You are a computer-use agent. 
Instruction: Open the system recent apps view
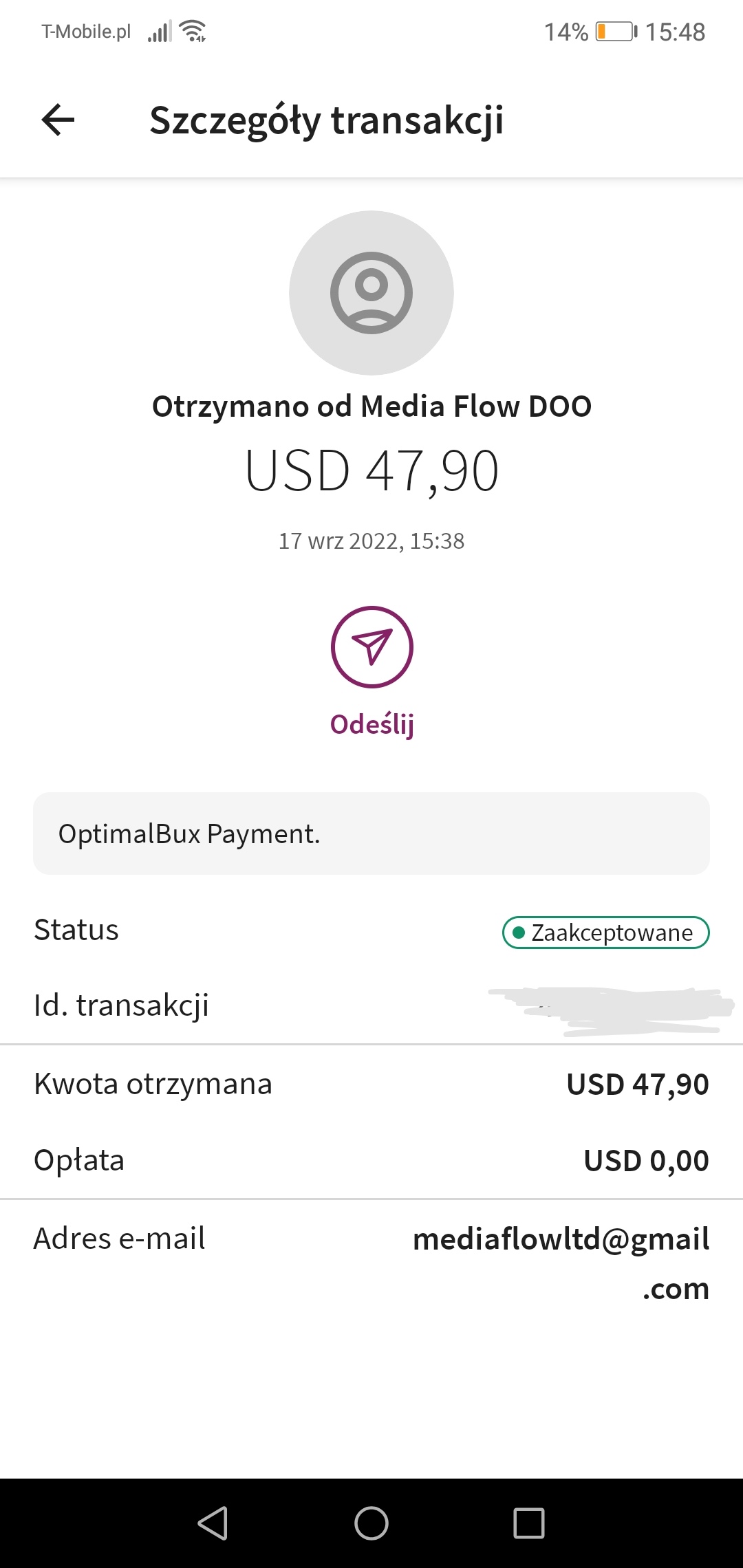tap(529, 1523)
